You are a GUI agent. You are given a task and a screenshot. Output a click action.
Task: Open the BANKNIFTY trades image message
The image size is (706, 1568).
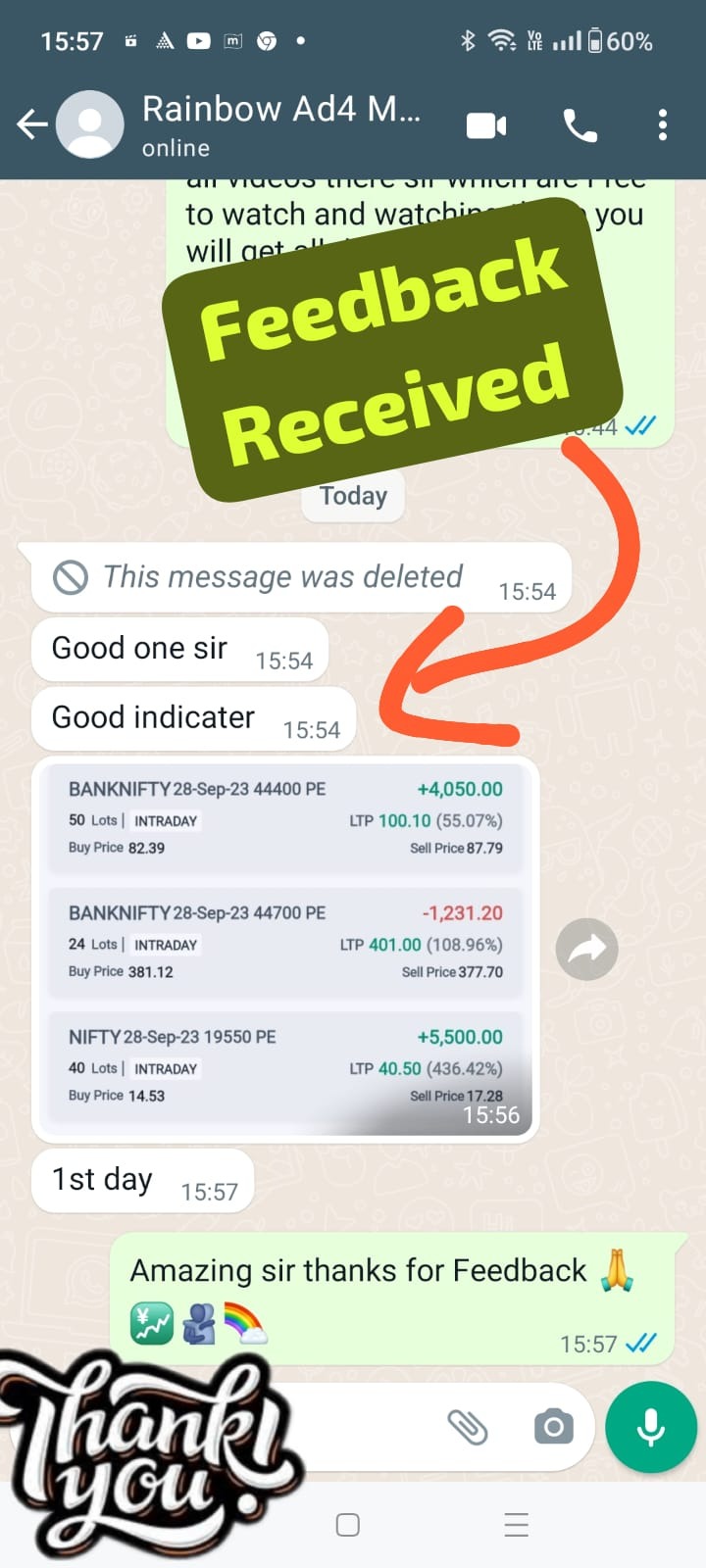pyautogui.click(x=285, y=948)
